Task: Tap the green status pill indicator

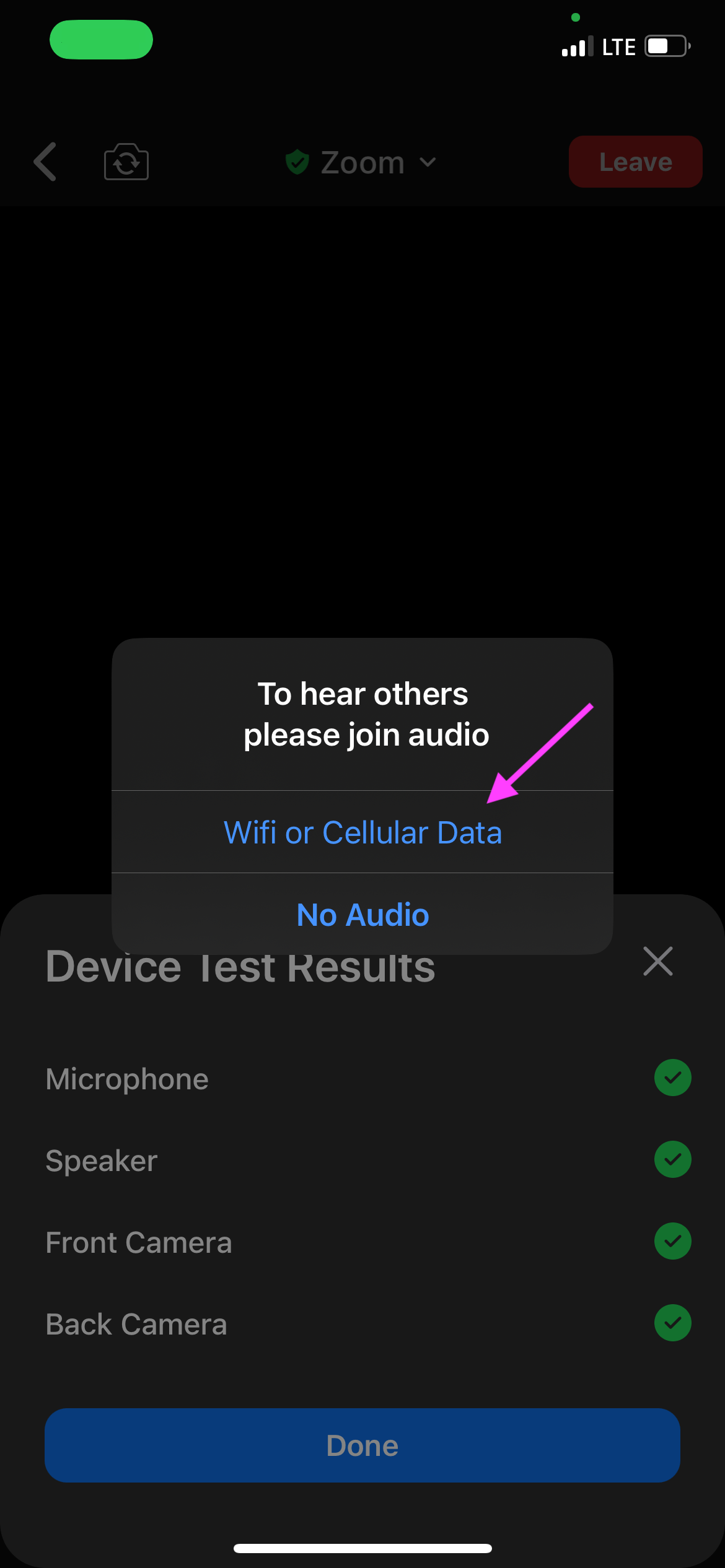Action: tap(101, 40)
